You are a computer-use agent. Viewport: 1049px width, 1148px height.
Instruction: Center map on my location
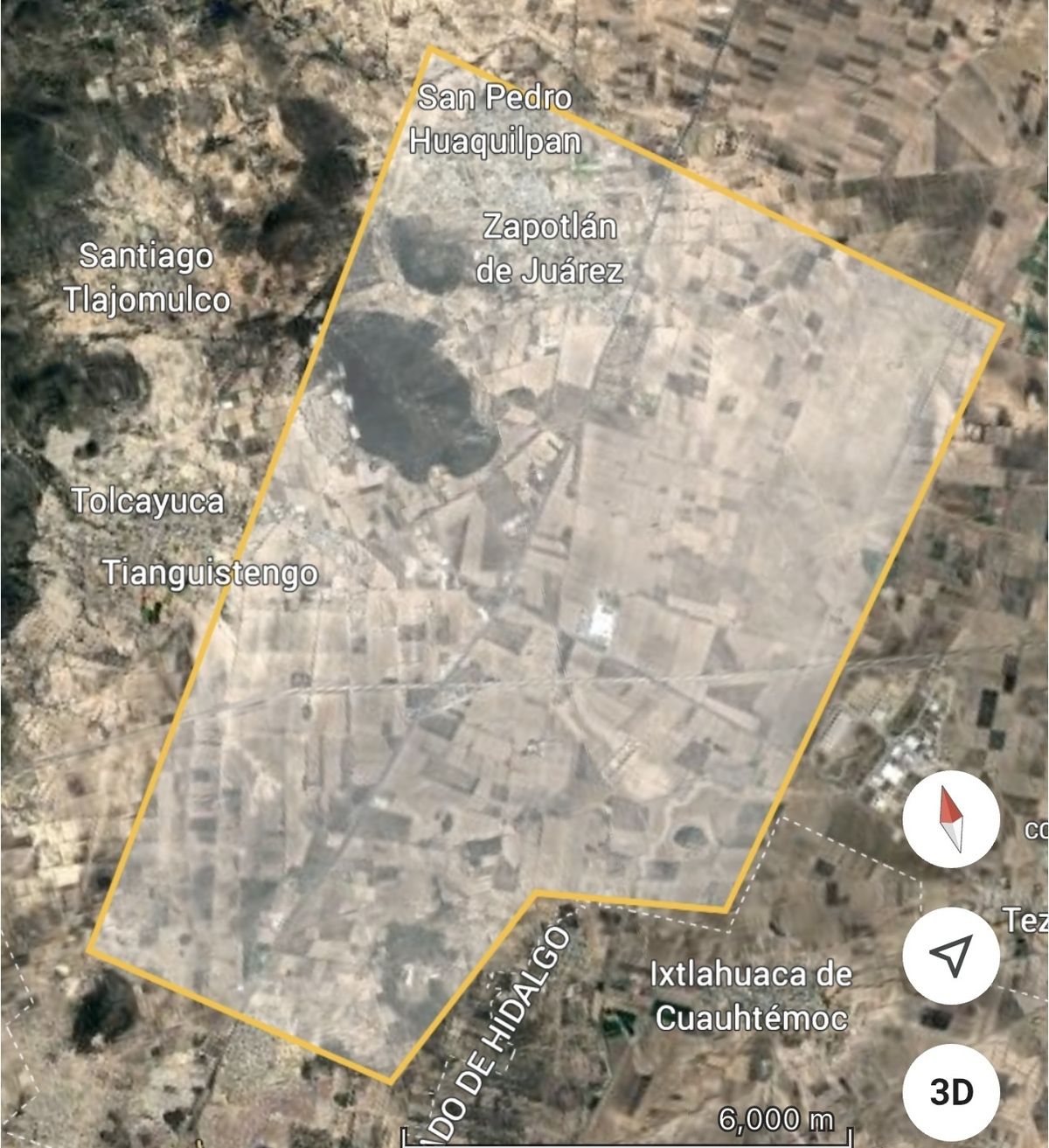coord(950,956)
